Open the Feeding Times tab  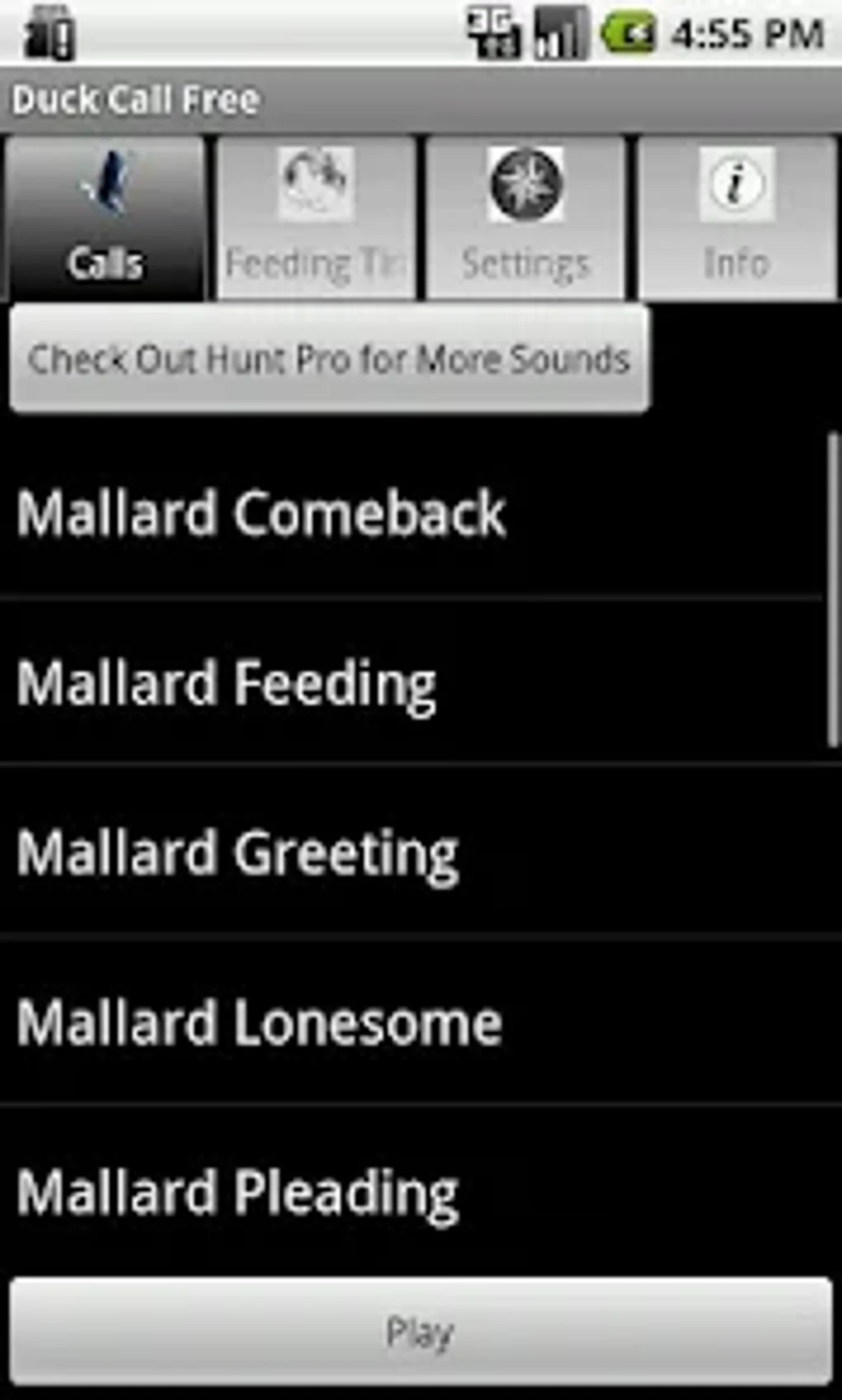click(315, 218)
